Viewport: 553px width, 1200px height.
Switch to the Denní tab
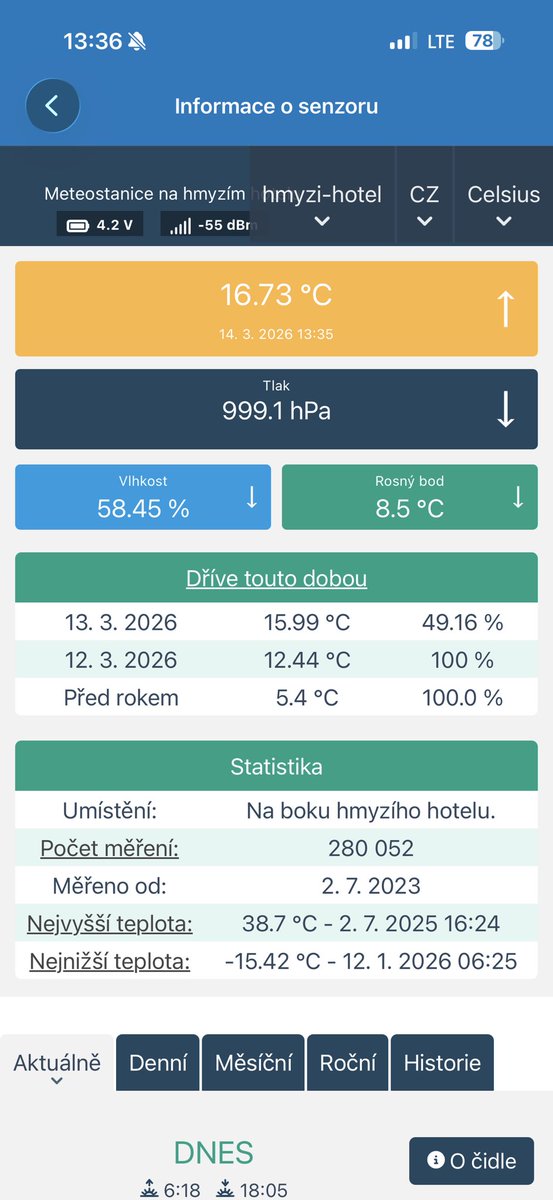[x=158, y=1063]
